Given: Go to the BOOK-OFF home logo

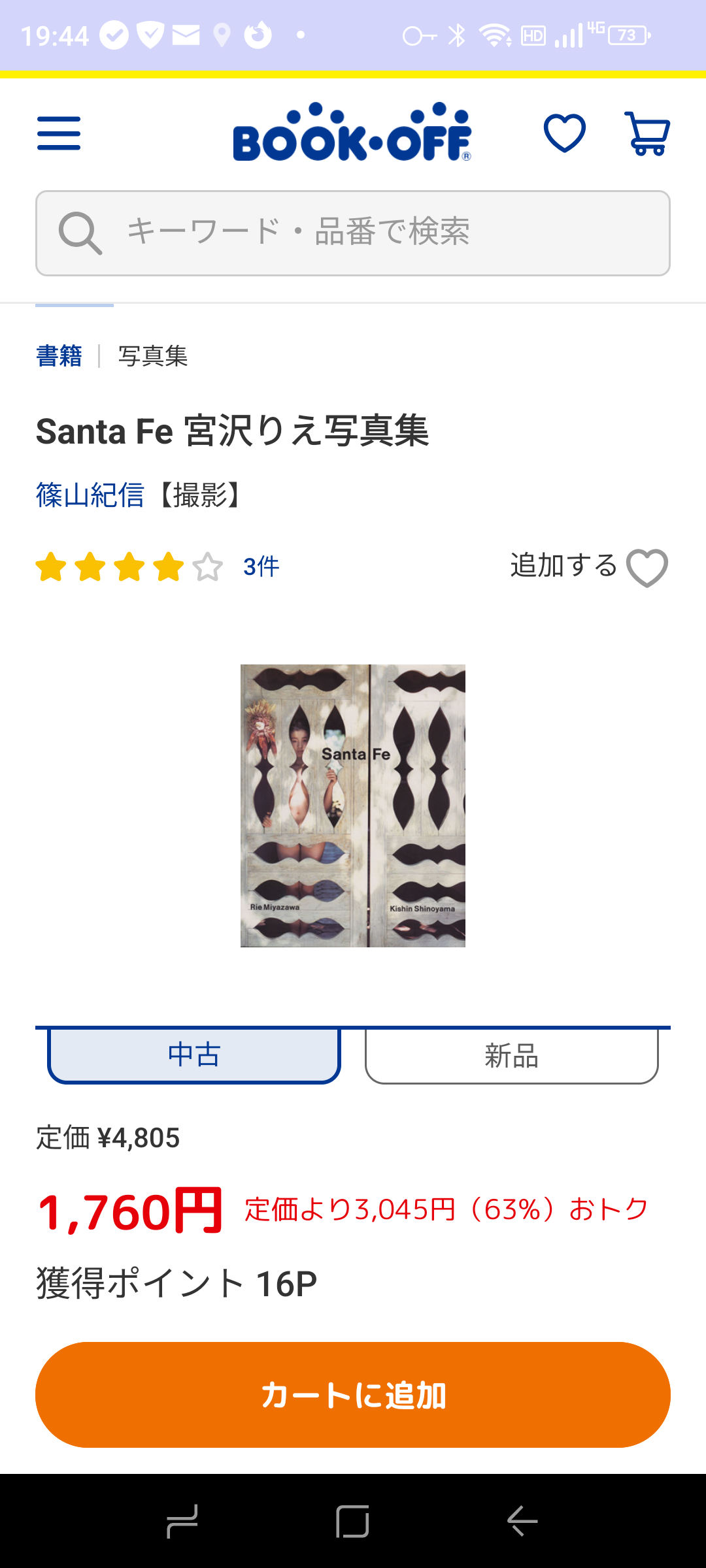Looking at the screenshot, I should point(352,133).
